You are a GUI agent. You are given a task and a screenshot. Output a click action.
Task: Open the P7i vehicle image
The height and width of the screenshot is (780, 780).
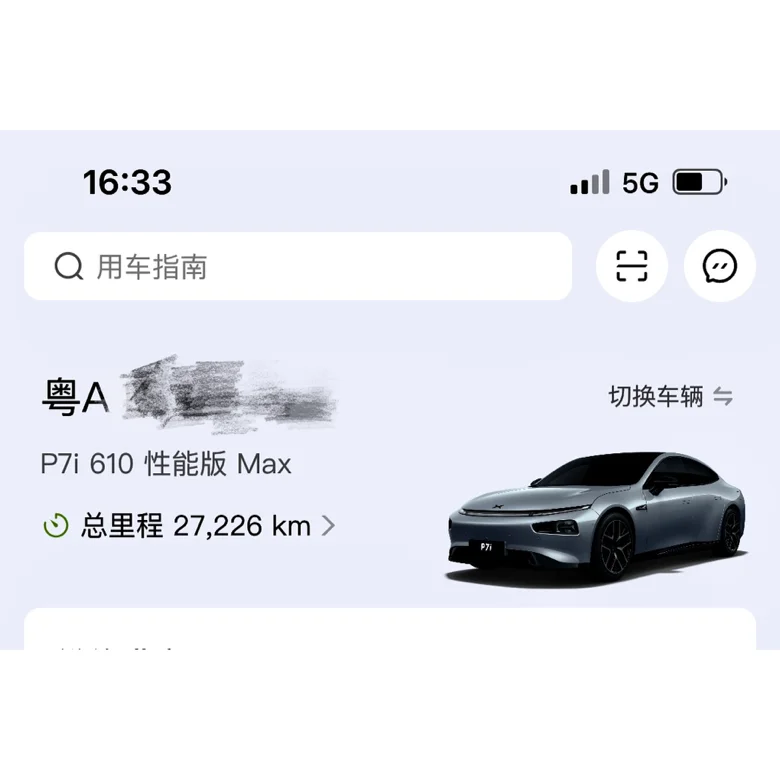click(596, 517)
